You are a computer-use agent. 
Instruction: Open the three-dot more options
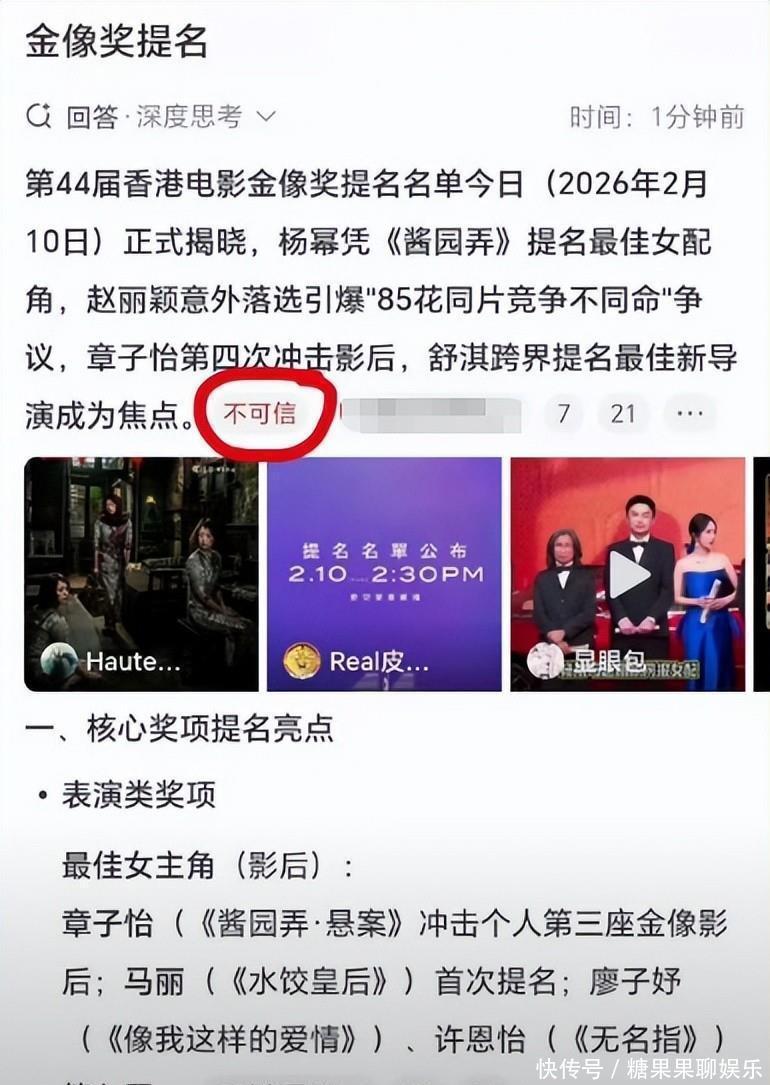[690, 414]
